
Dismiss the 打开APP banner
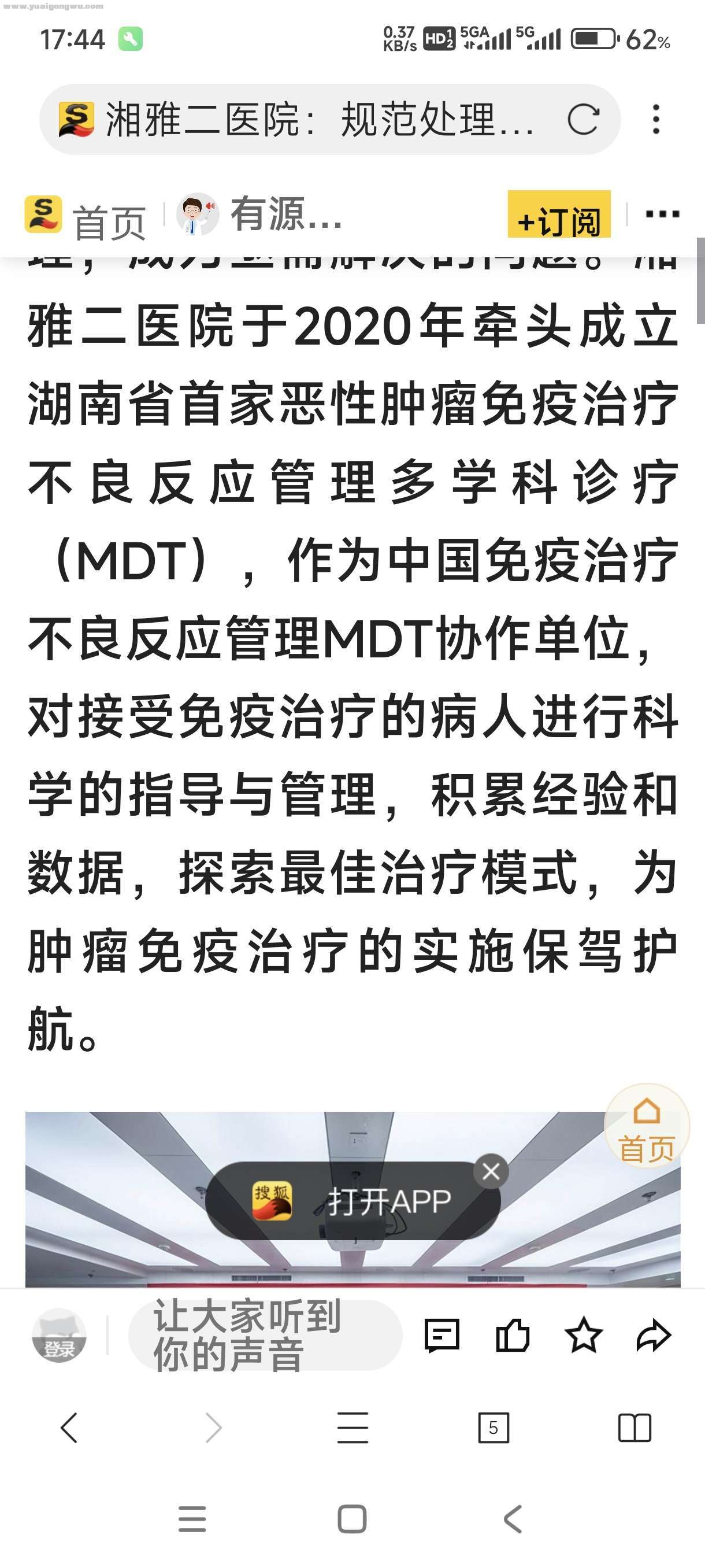coord(491,1171)
